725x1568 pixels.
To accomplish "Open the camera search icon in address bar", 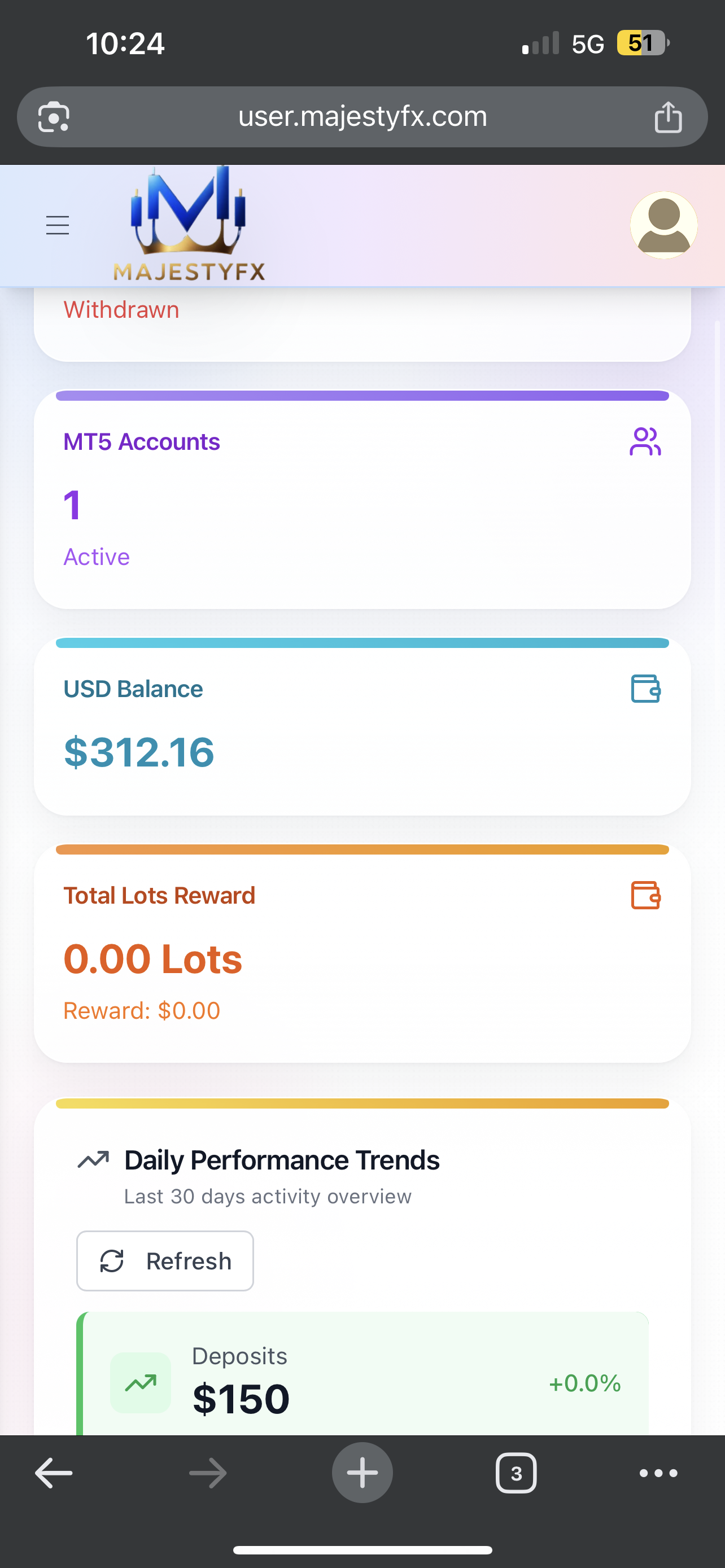I will point(54,117).
